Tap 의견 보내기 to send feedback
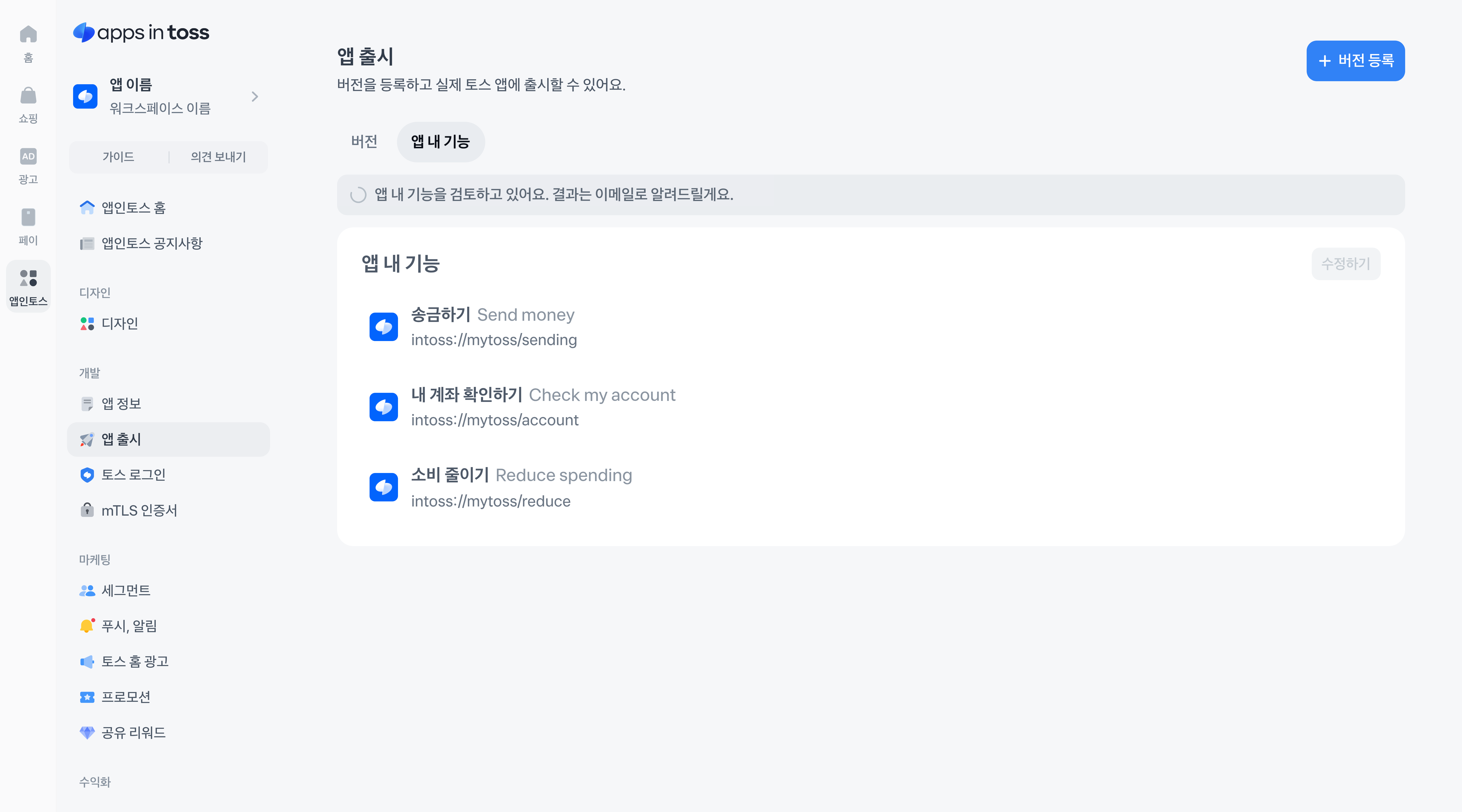1462x812 pixels. coord(218,157)
